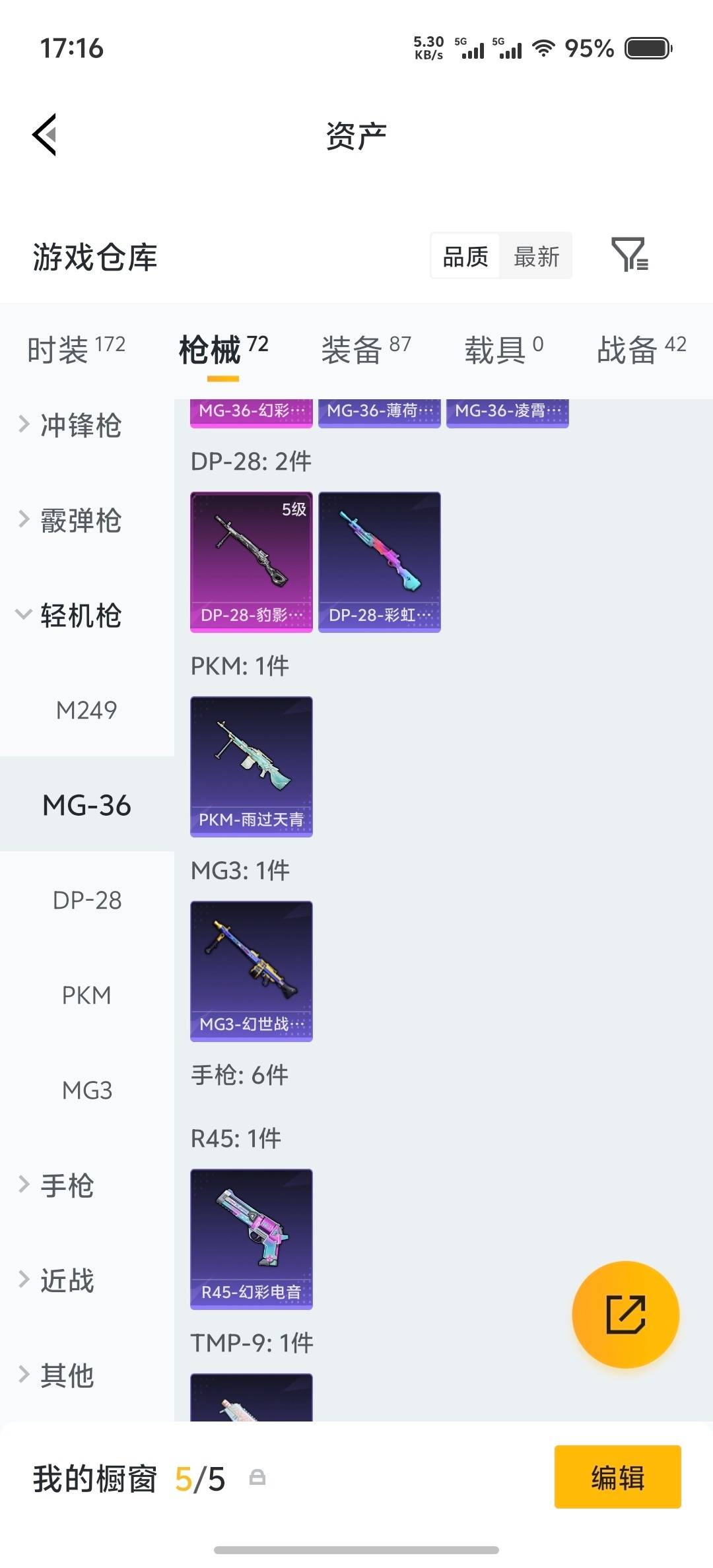
Task: Switch sorting to 最新
Action: coord(537,255)
